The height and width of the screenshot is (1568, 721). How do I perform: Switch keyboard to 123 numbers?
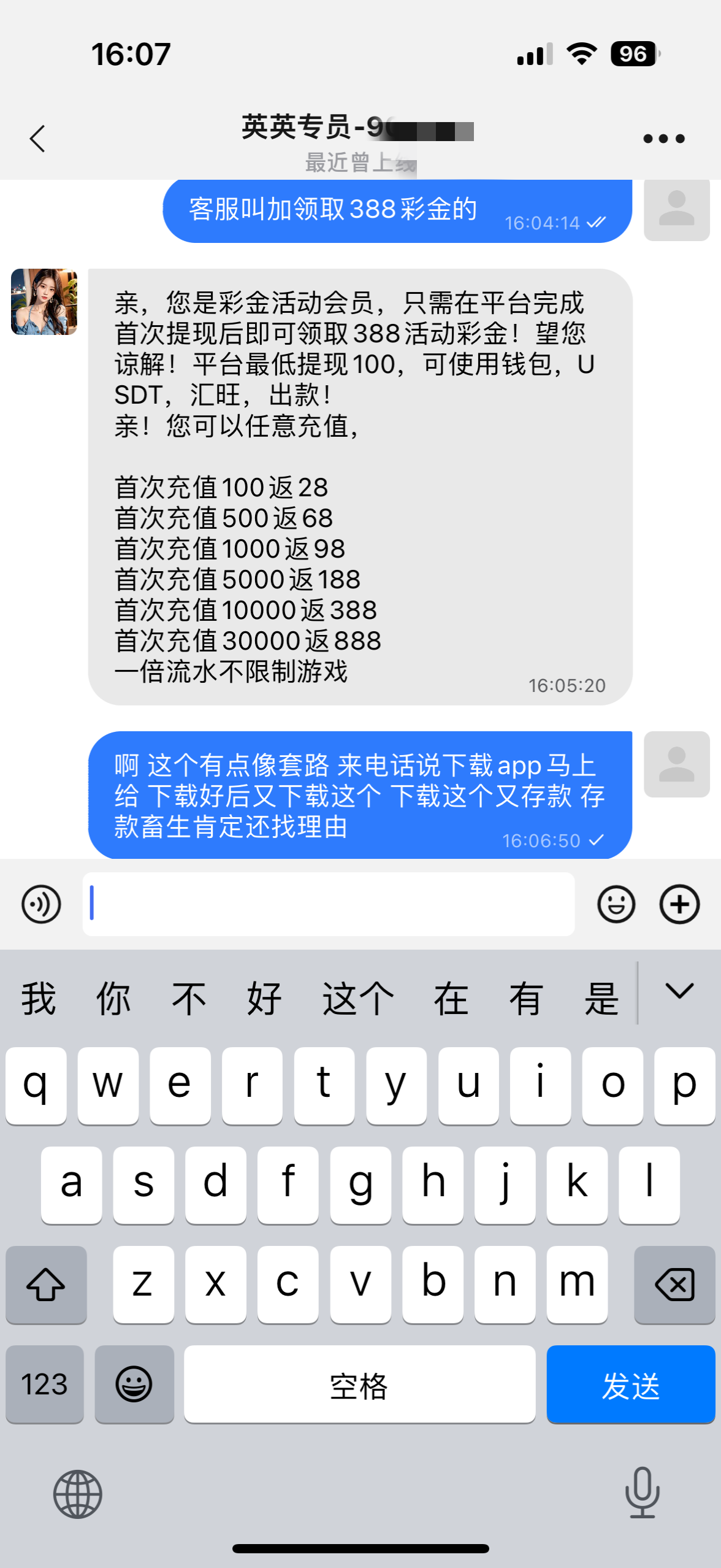(44, 1385)
